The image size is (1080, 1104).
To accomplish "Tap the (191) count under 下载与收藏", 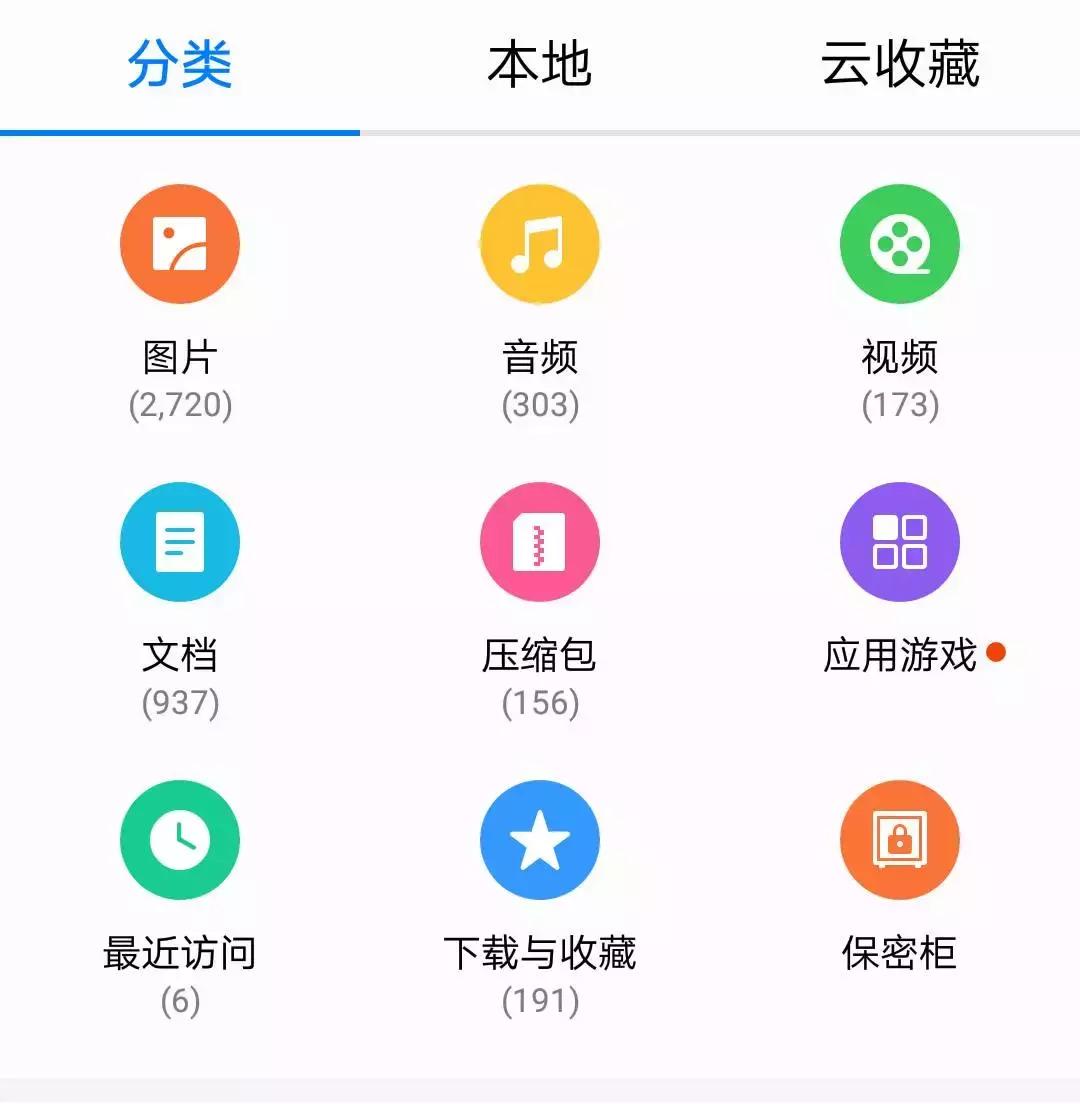I will pos(539,1000).
